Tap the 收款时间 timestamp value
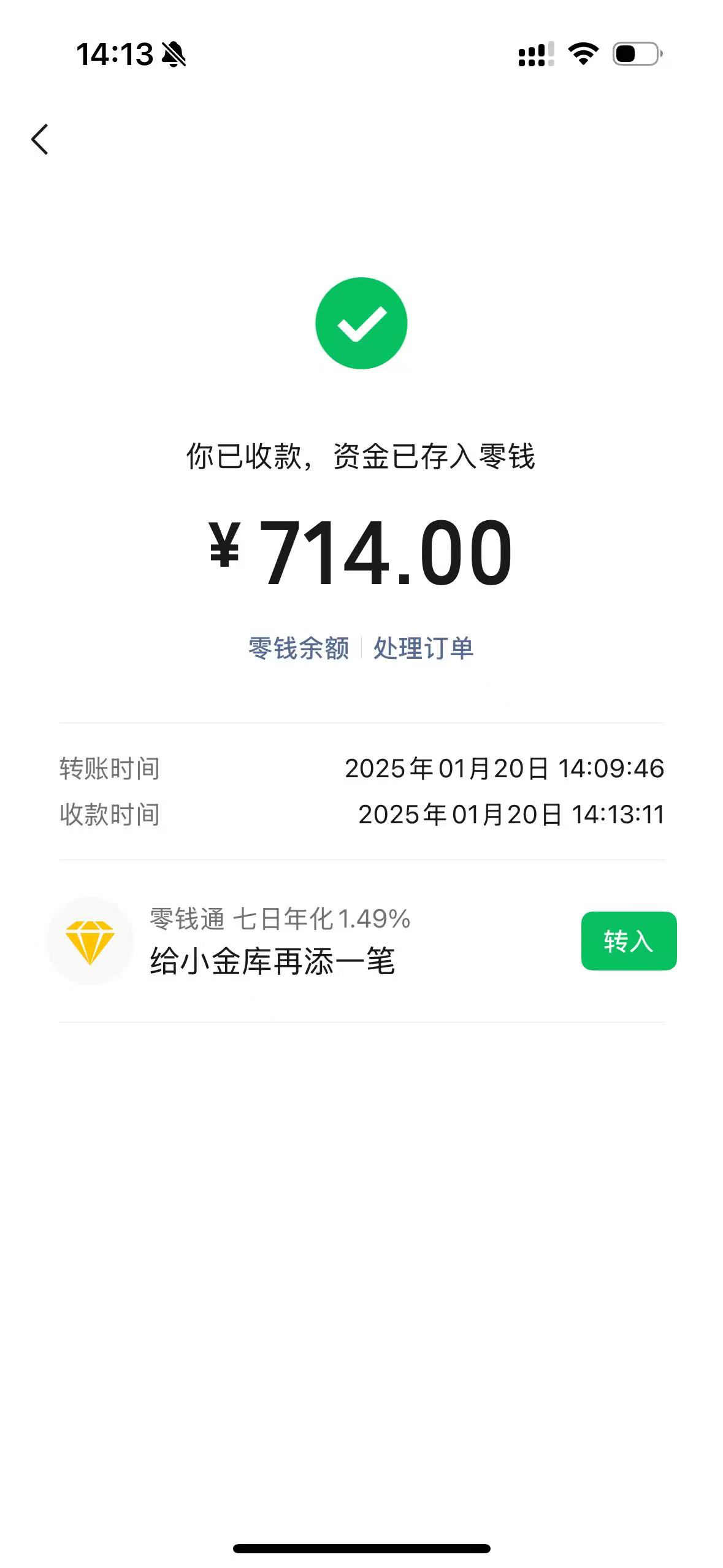723x1568 pixels. (510, 816)
